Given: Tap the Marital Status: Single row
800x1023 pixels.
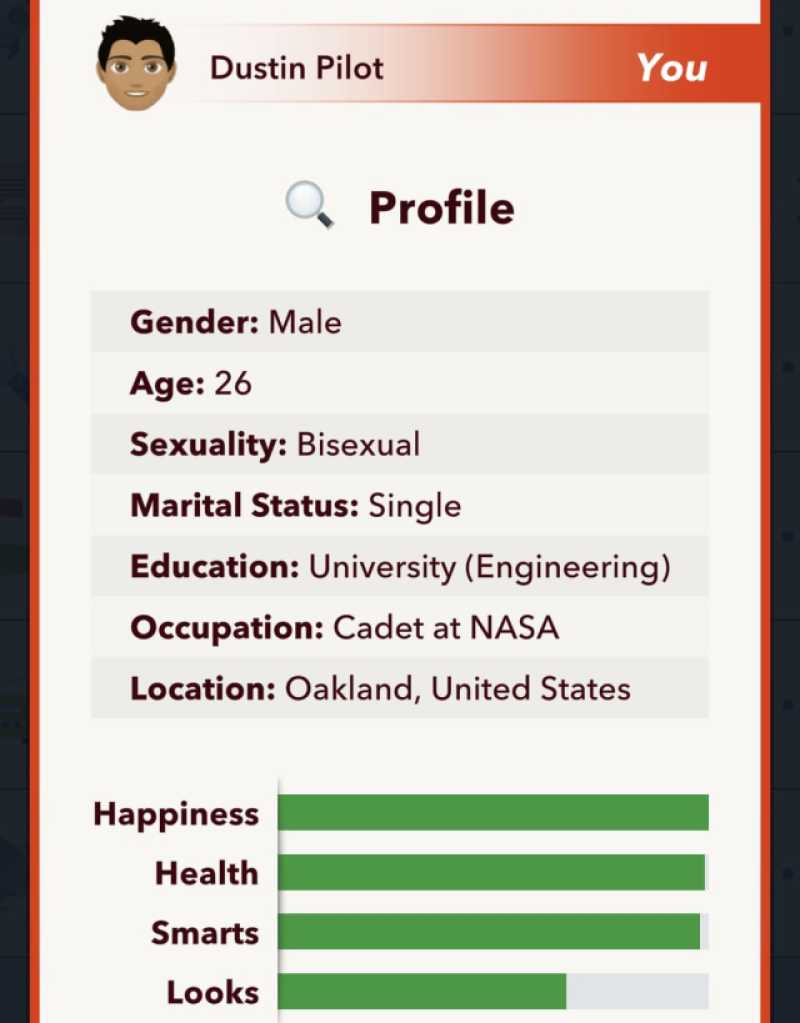Looking at the screenshot, I should (400, 505).
